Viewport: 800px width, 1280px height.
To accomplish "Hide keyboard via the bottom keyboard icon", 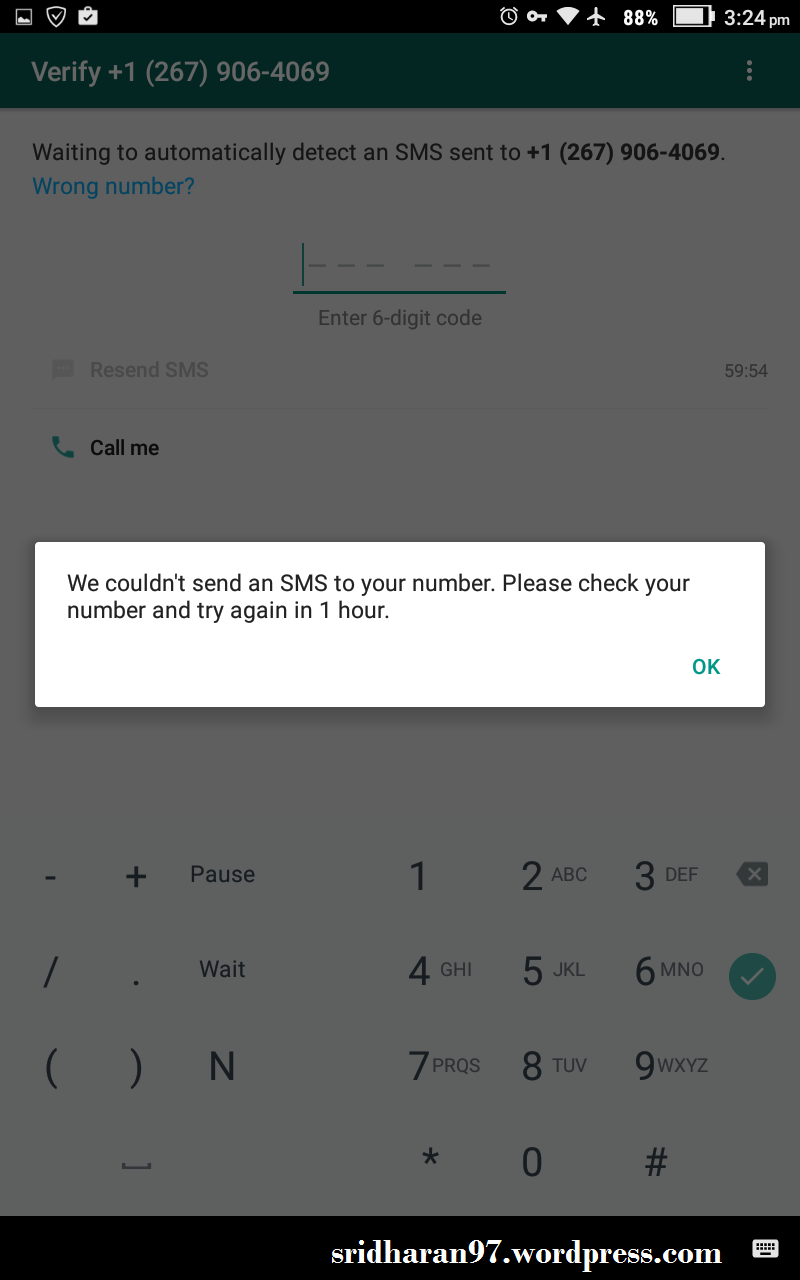I will coord(766,1248).
